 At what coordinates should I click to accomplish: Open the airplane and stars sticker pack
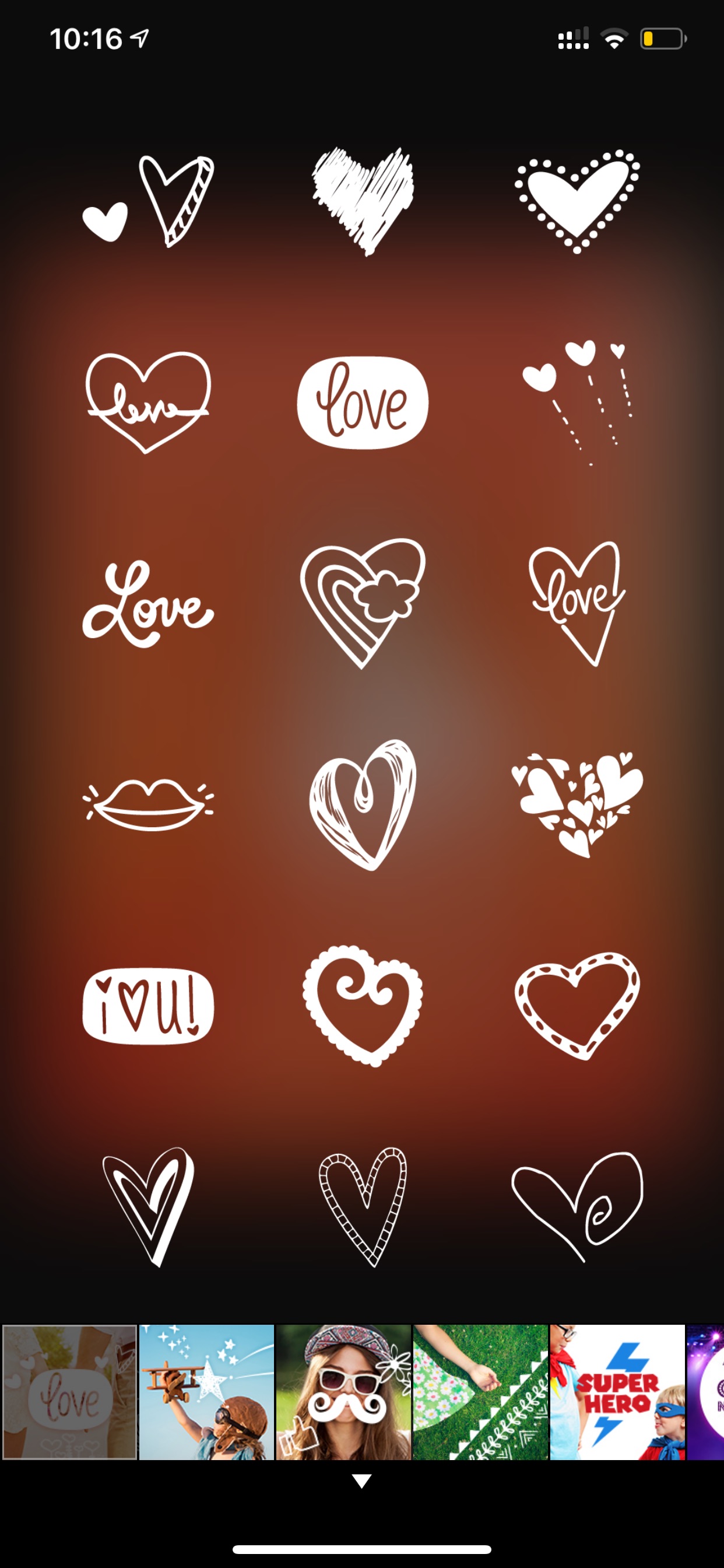pyautogui.click(x=206, y=1392)
